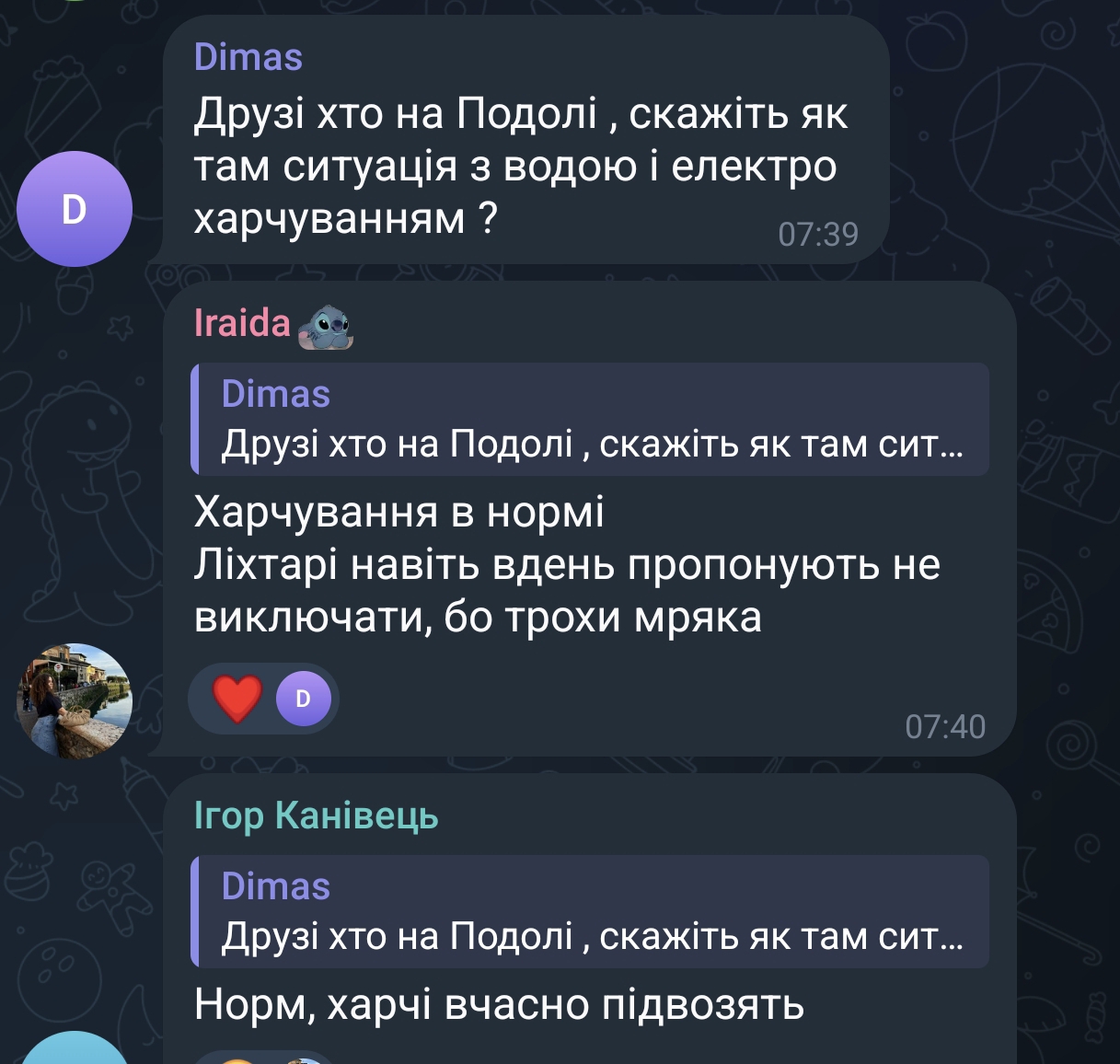
Task: Open Dimas's profile via the purple D avatar
Action: click(x=75, y=209)
